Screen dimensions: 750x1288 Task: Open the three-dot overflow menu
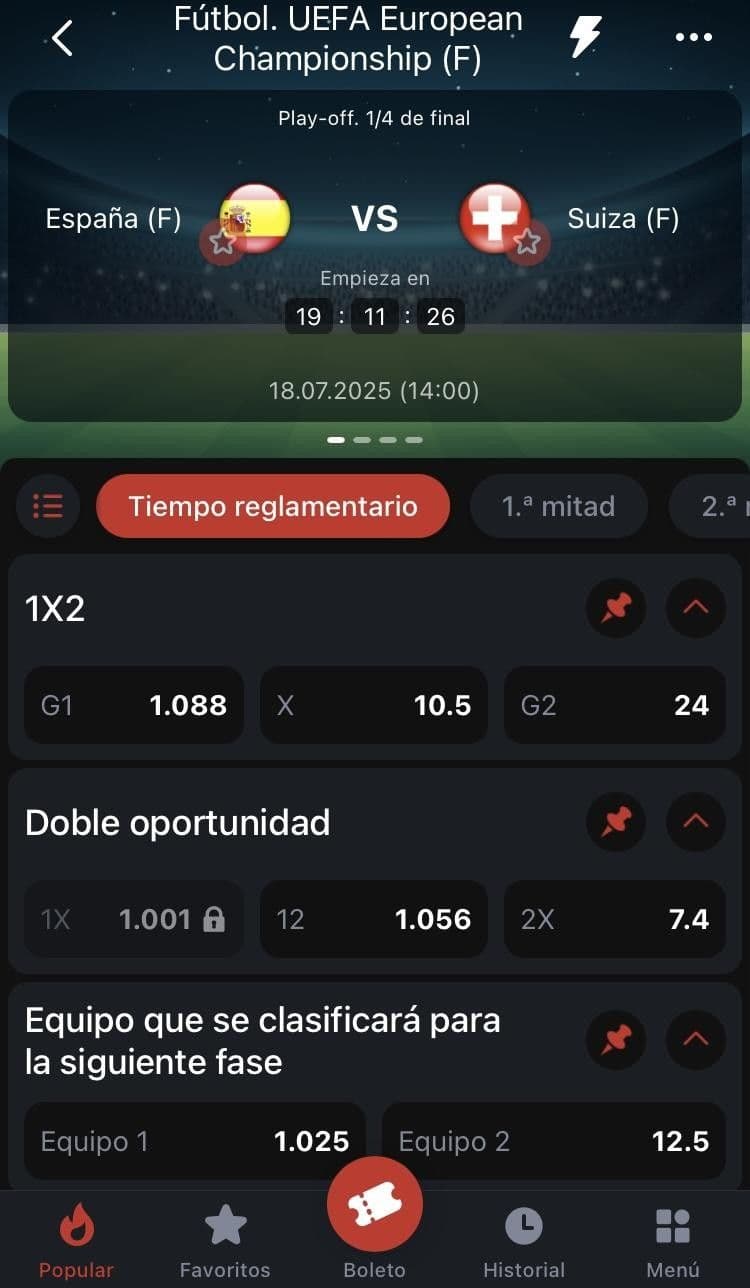[692, 36]
